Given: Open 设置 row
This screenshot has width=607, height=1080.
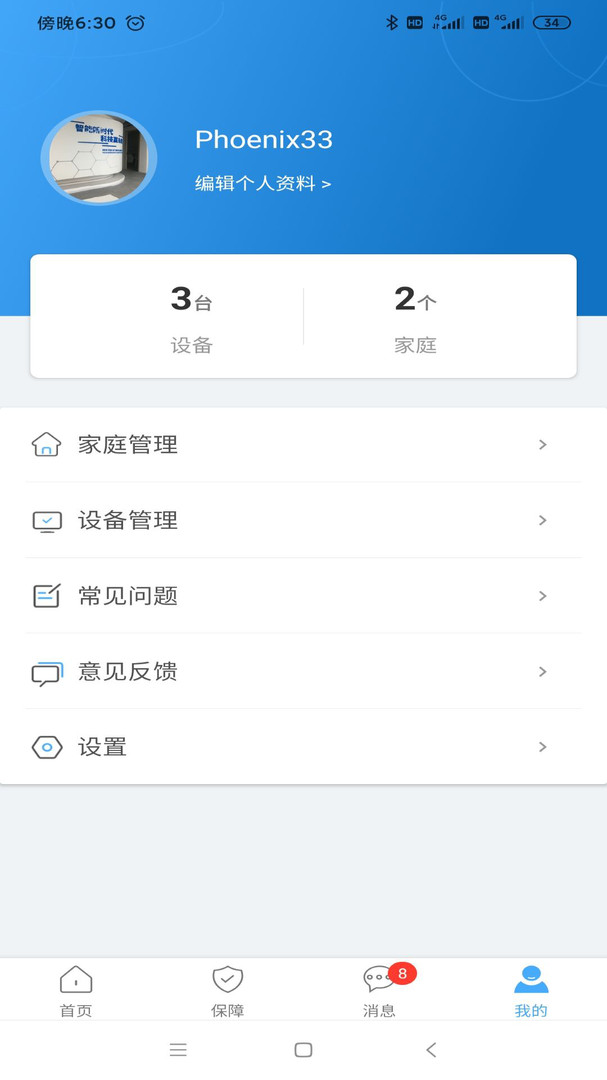Looking at the screenshot, I should [x=303, y=747].
